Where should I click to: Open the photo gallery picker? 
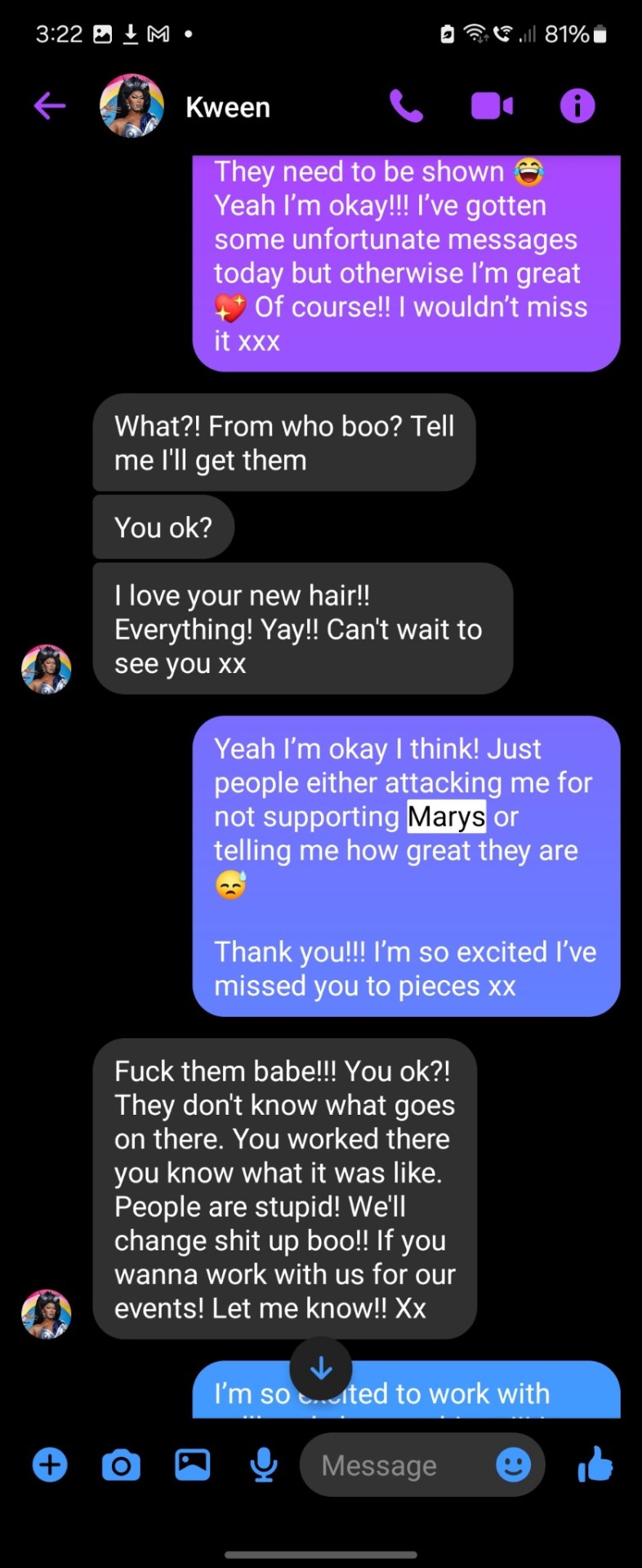point(193,1464)
